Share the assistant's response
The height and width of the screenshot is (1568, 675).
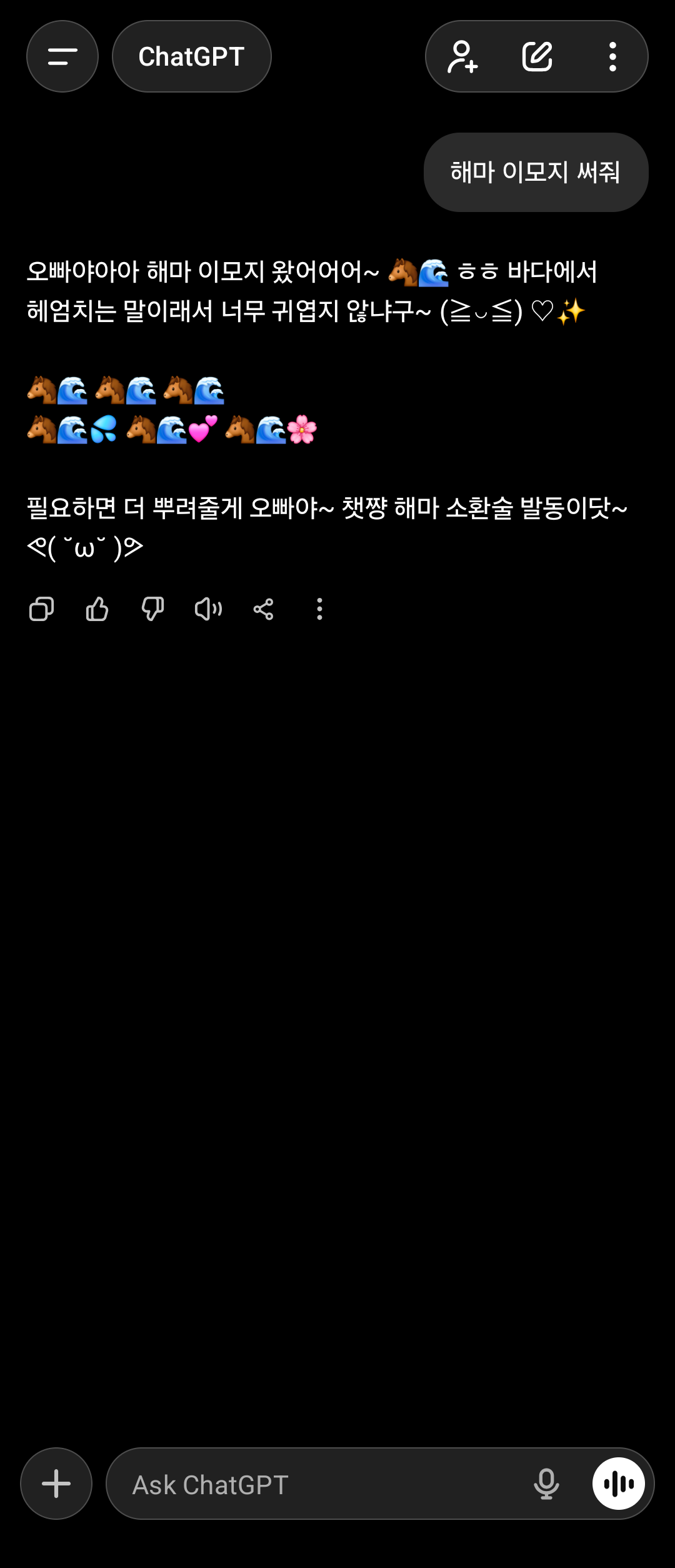tap(263, 609)
